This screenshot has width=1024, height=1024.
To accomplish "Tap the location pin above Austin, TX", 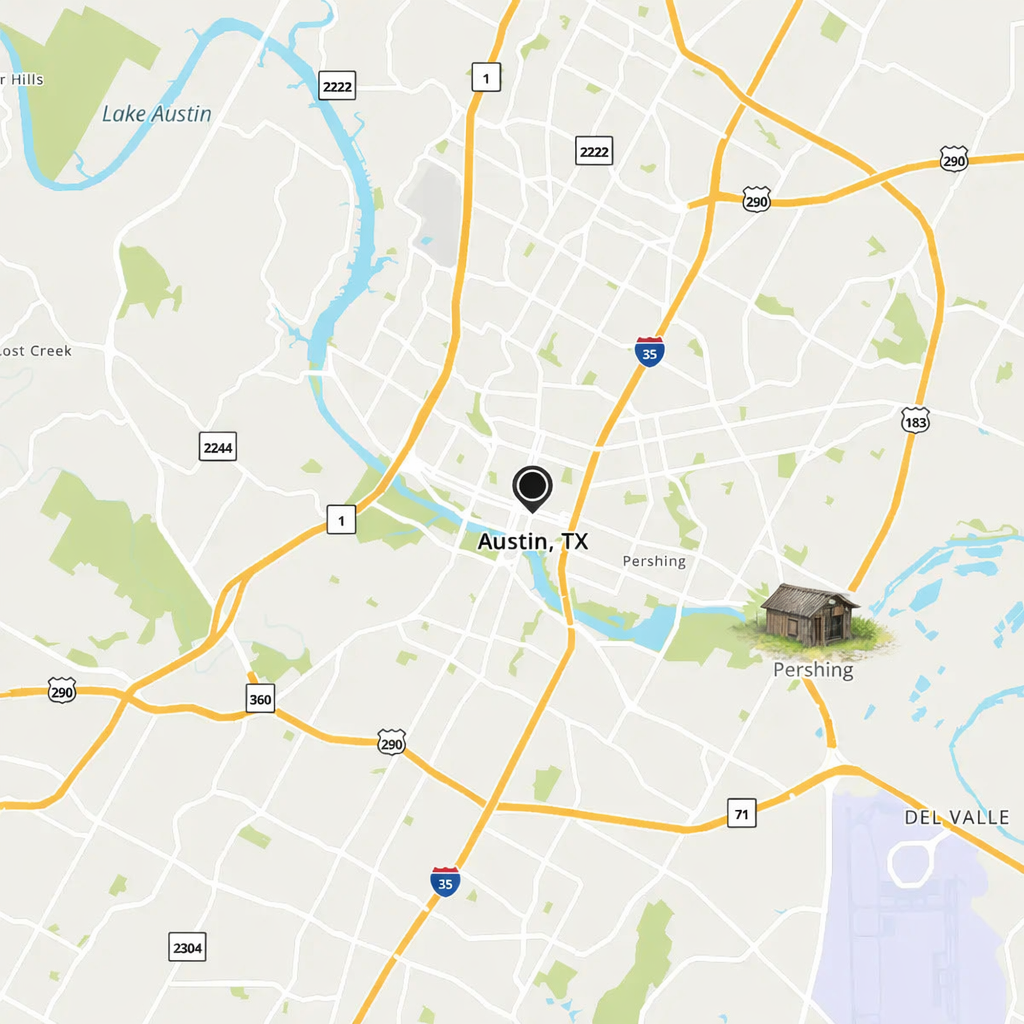I will [x=532, y=488].
